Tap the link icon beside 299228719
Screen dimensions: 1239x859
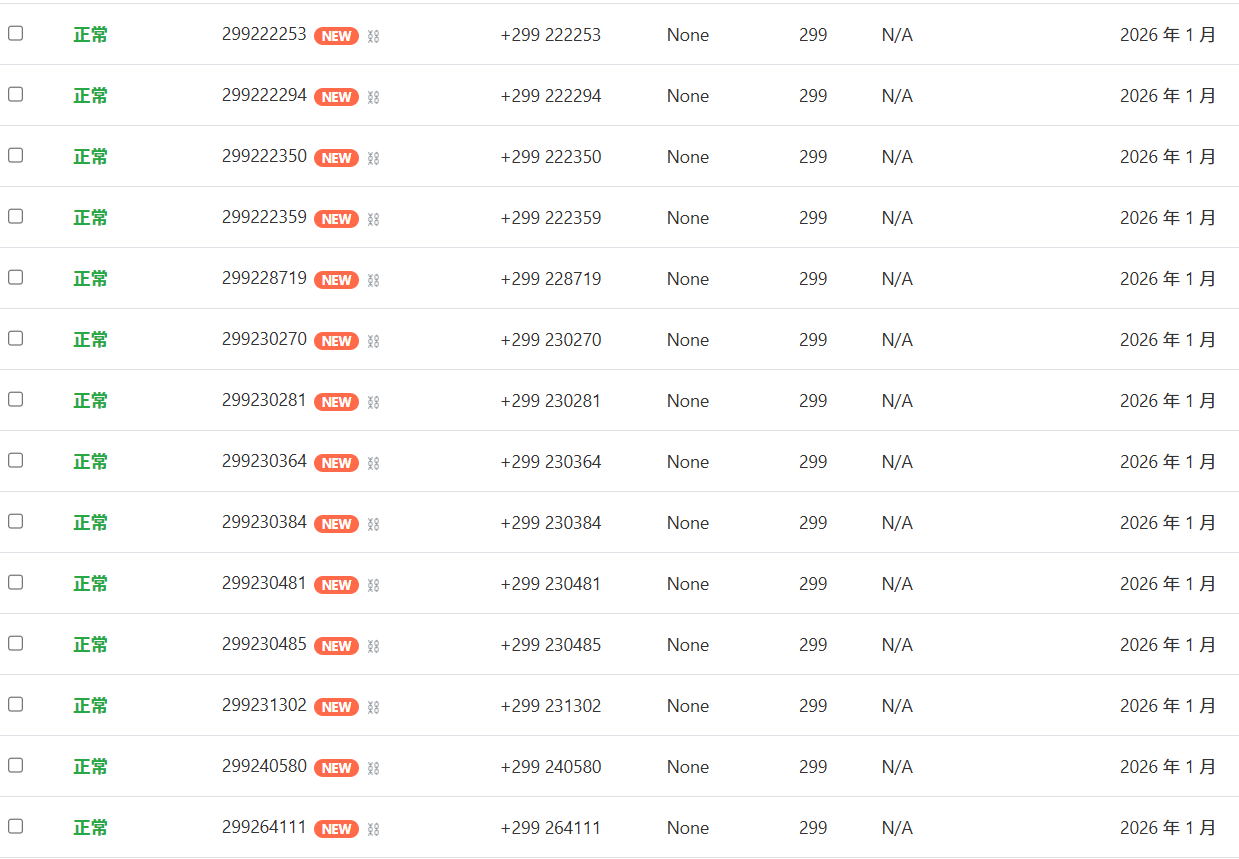point(373,280)
